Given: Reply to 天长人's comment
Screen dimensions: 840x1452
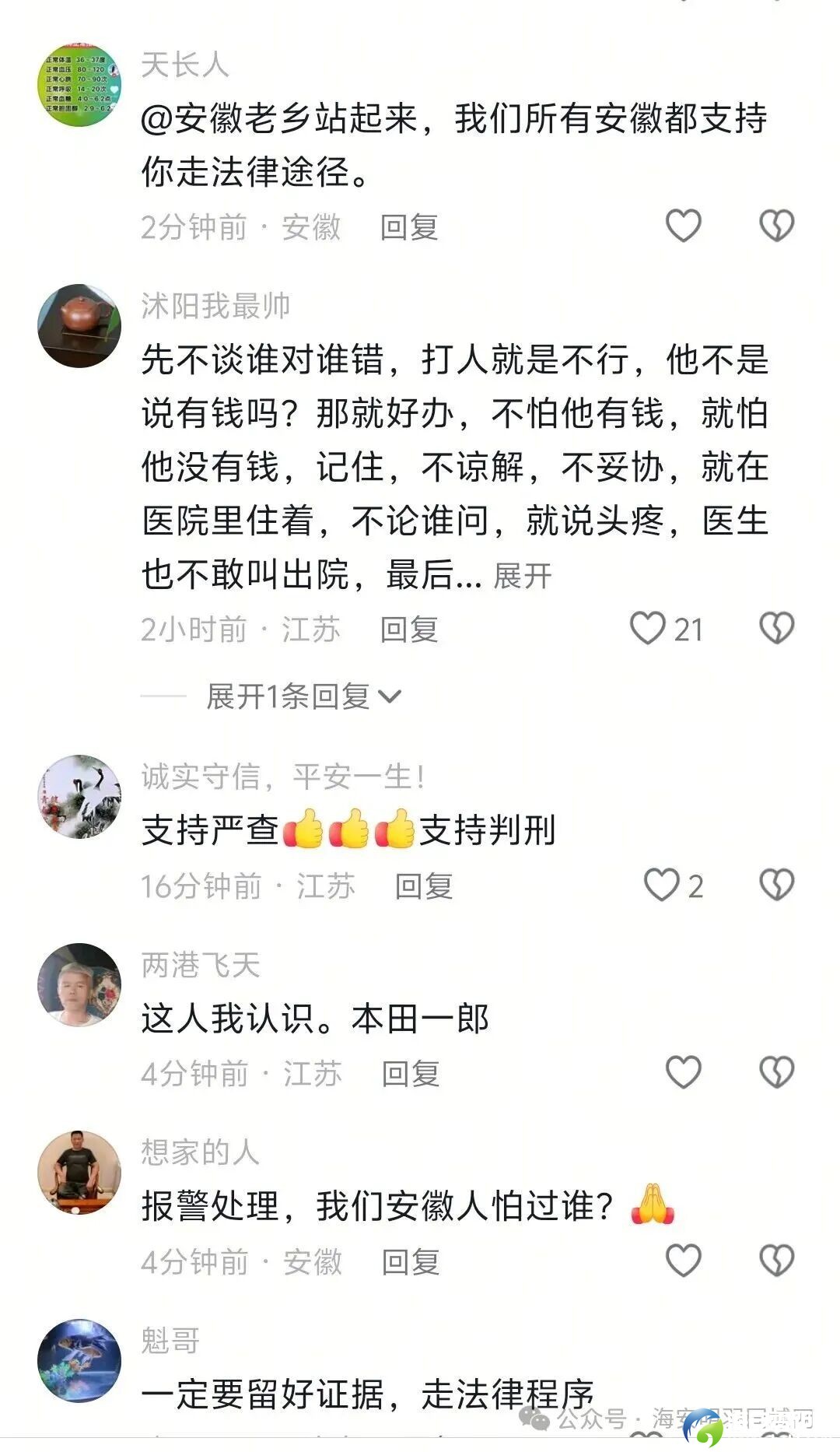Looking at the screenshot, I should point(409,227).
